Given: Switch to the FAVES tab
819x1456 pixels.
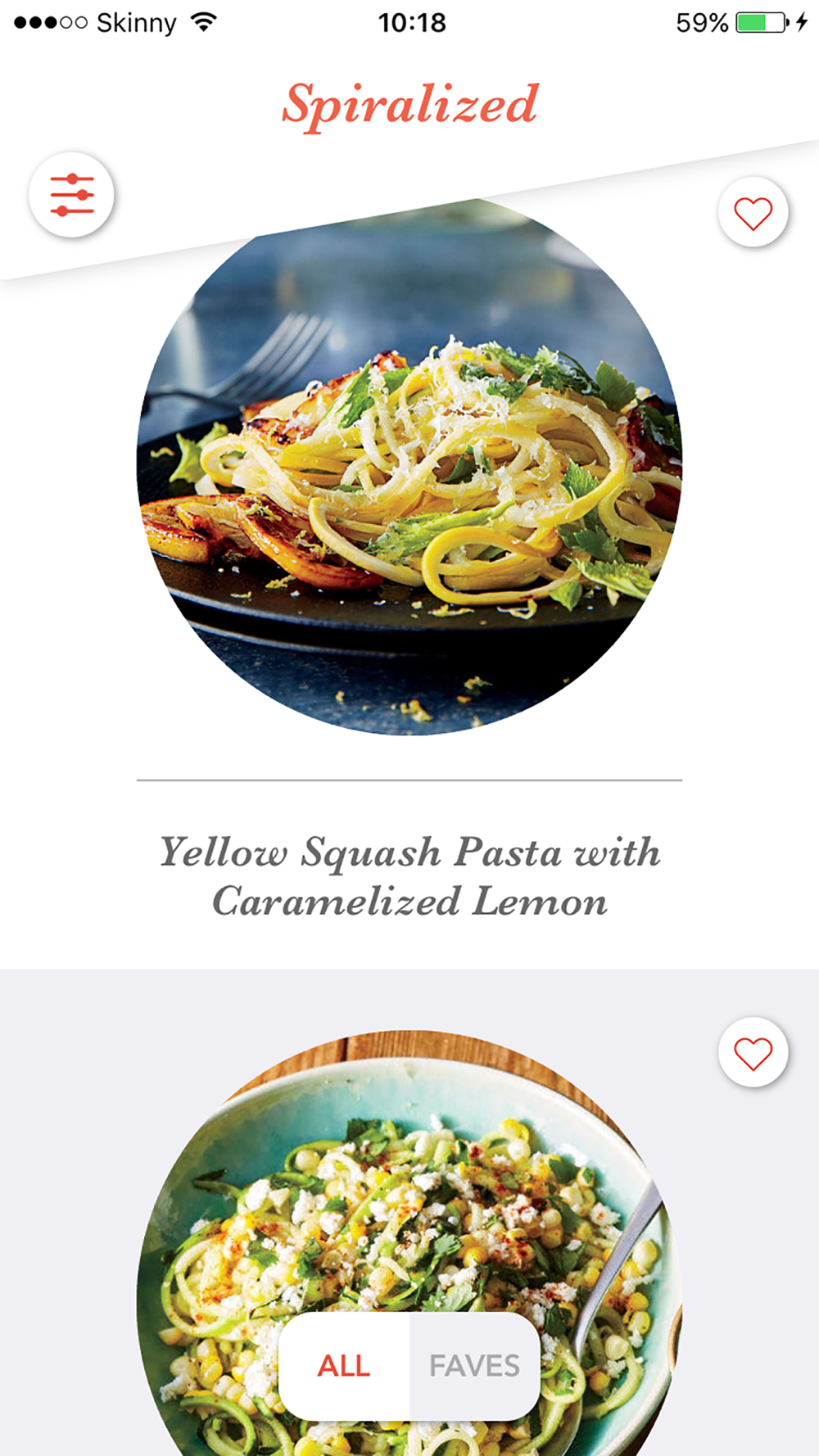Looking at the screenshot, I should (x=475, y=1366).
